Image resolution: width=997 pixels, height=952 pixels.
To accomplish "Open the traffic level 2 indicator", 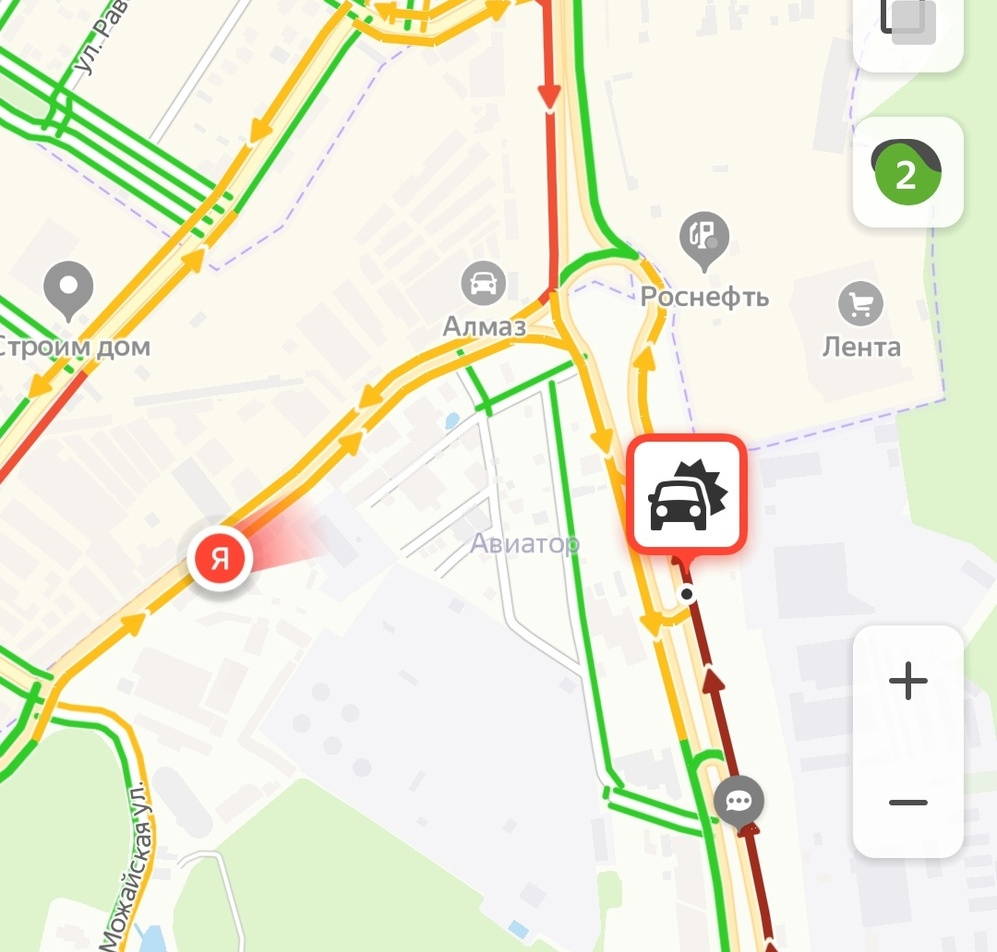I will coord(906,173).
